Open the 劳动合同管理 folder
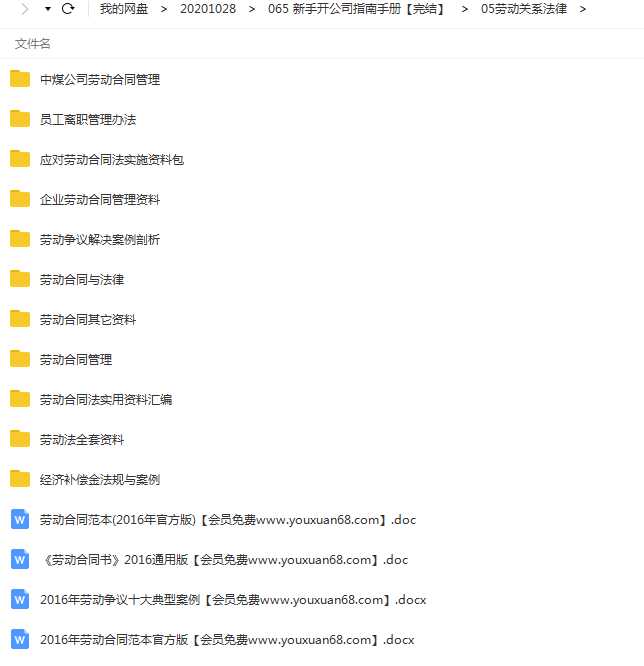 [76, 359]
